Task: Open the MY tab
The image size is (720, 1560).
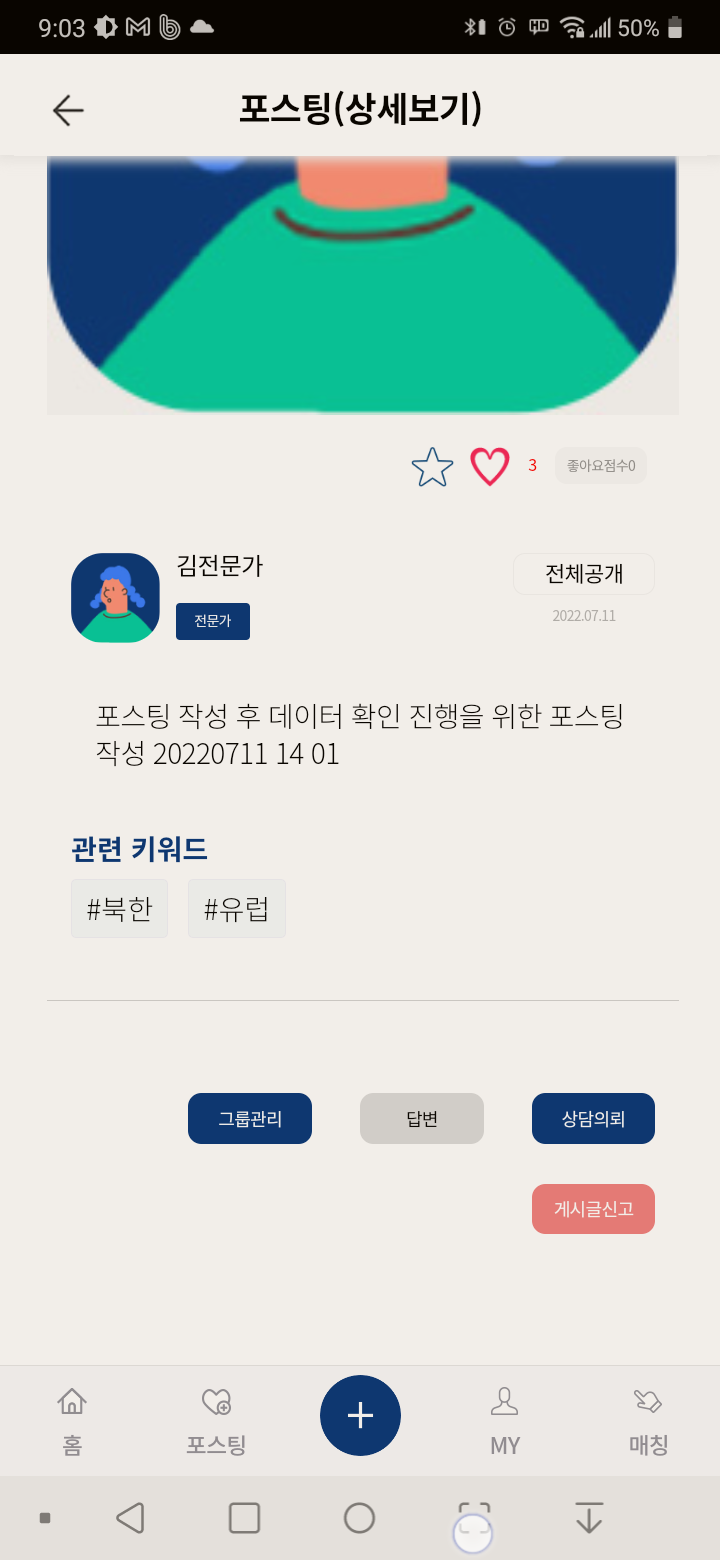Action: [504, 1420]
